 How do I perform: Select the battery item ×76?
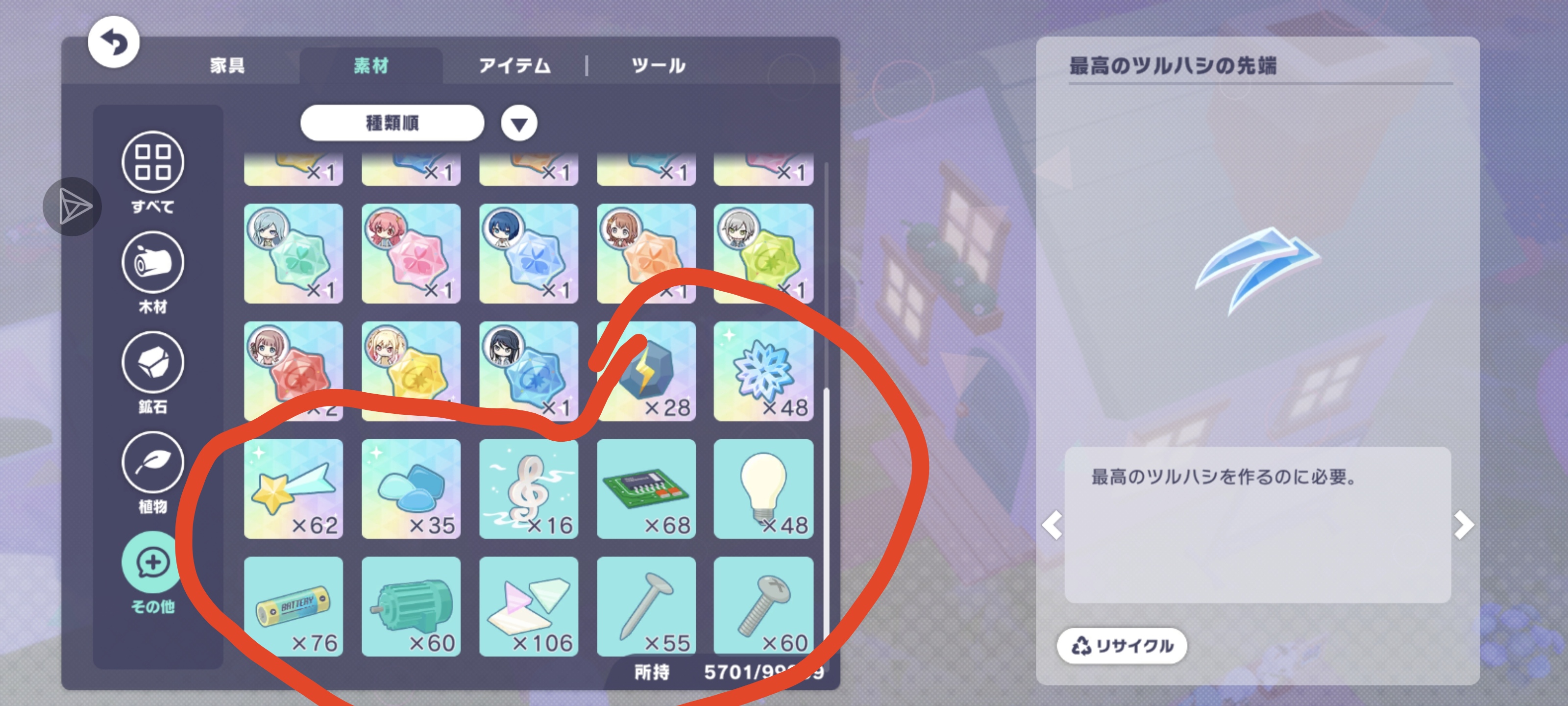[x=294, y=606]
